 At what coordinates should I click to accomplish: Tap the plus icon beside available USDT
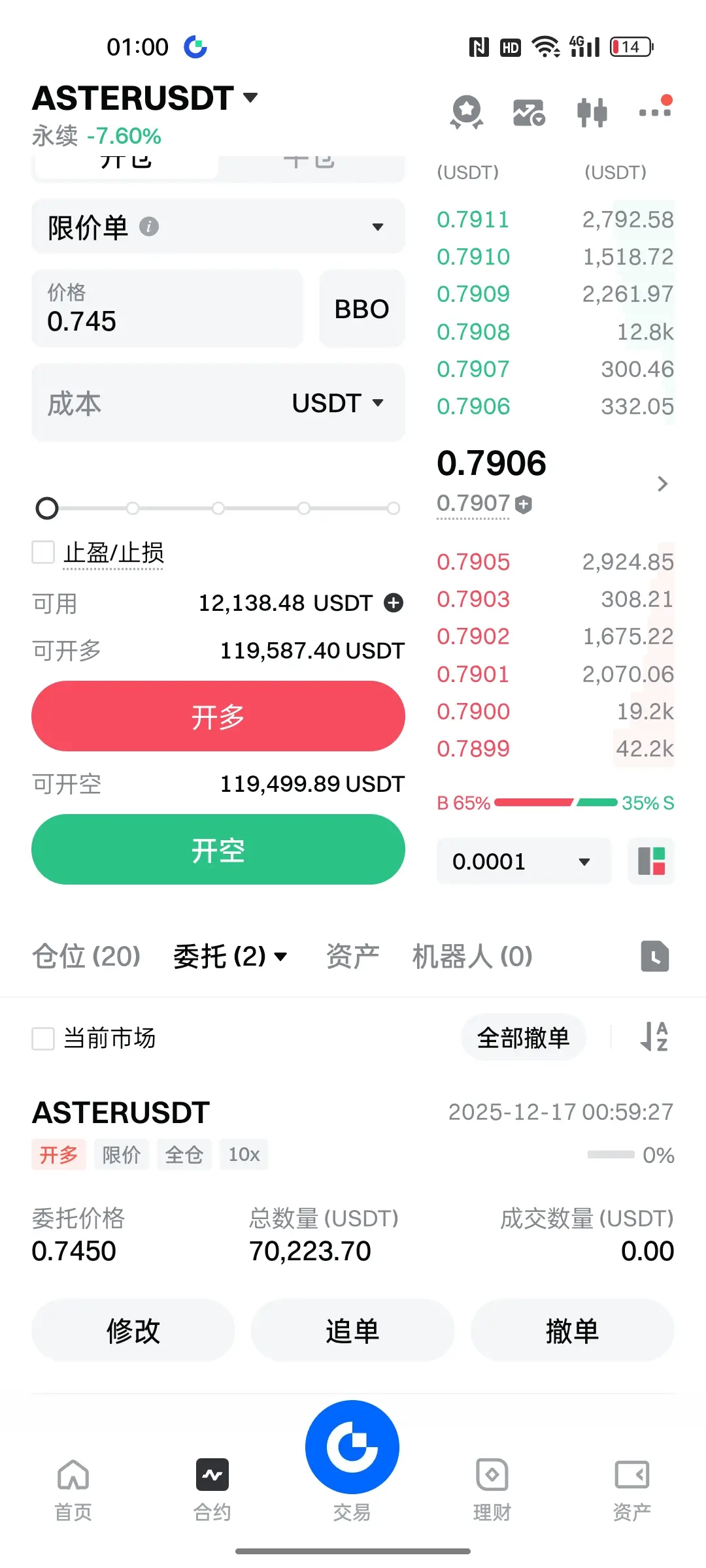394,602
